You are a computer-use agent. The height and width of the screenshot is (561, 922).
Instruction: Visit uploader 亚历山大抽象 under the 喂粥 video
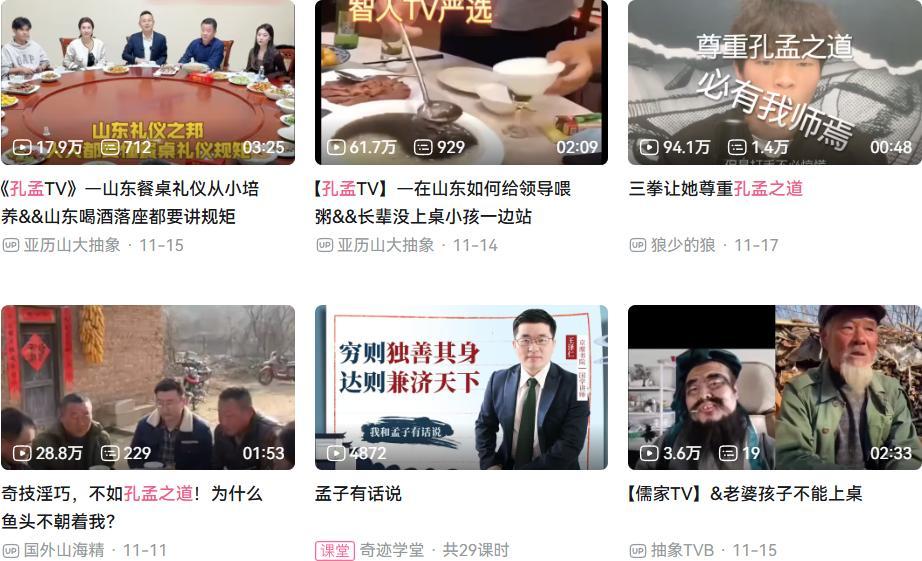coord(385,245)
